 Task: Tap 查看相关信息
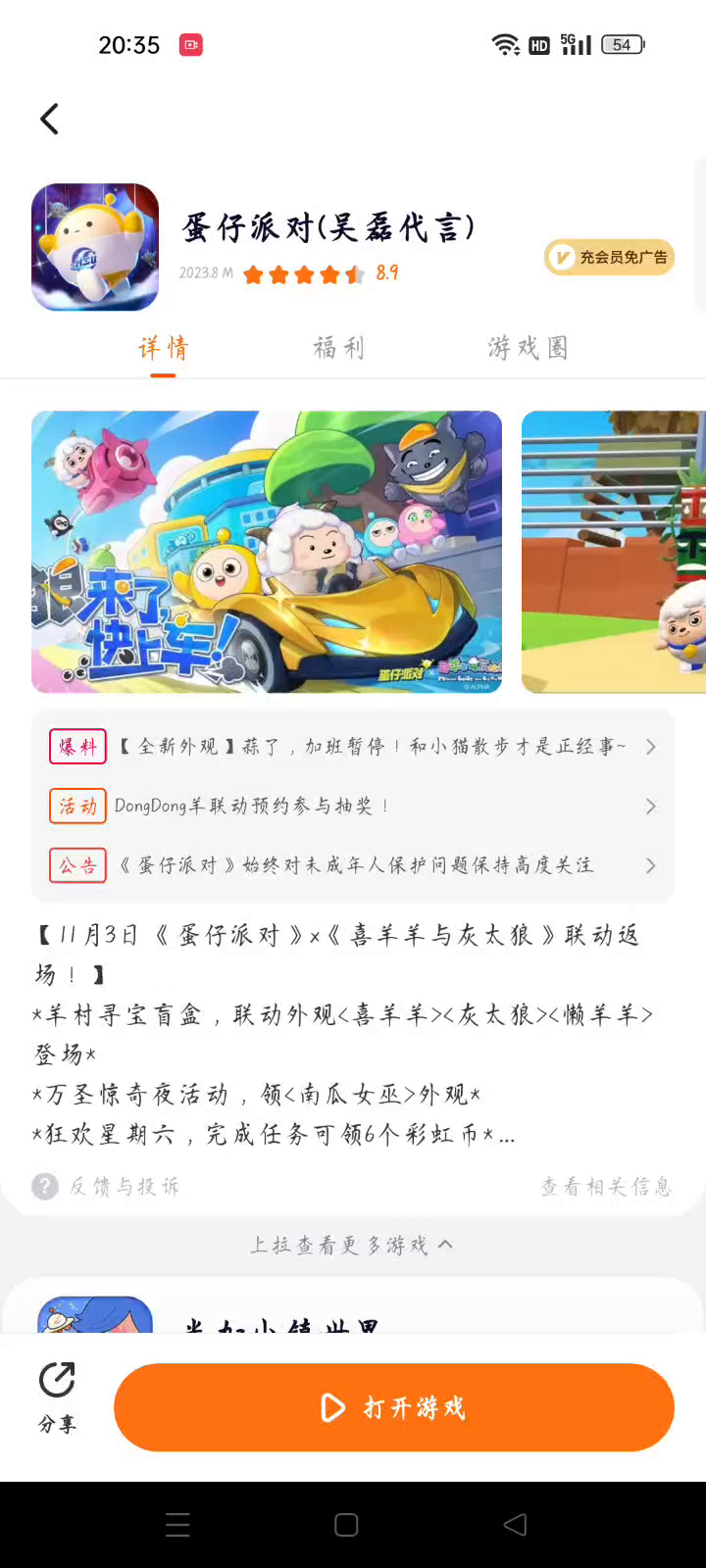tap(605, 1187)
